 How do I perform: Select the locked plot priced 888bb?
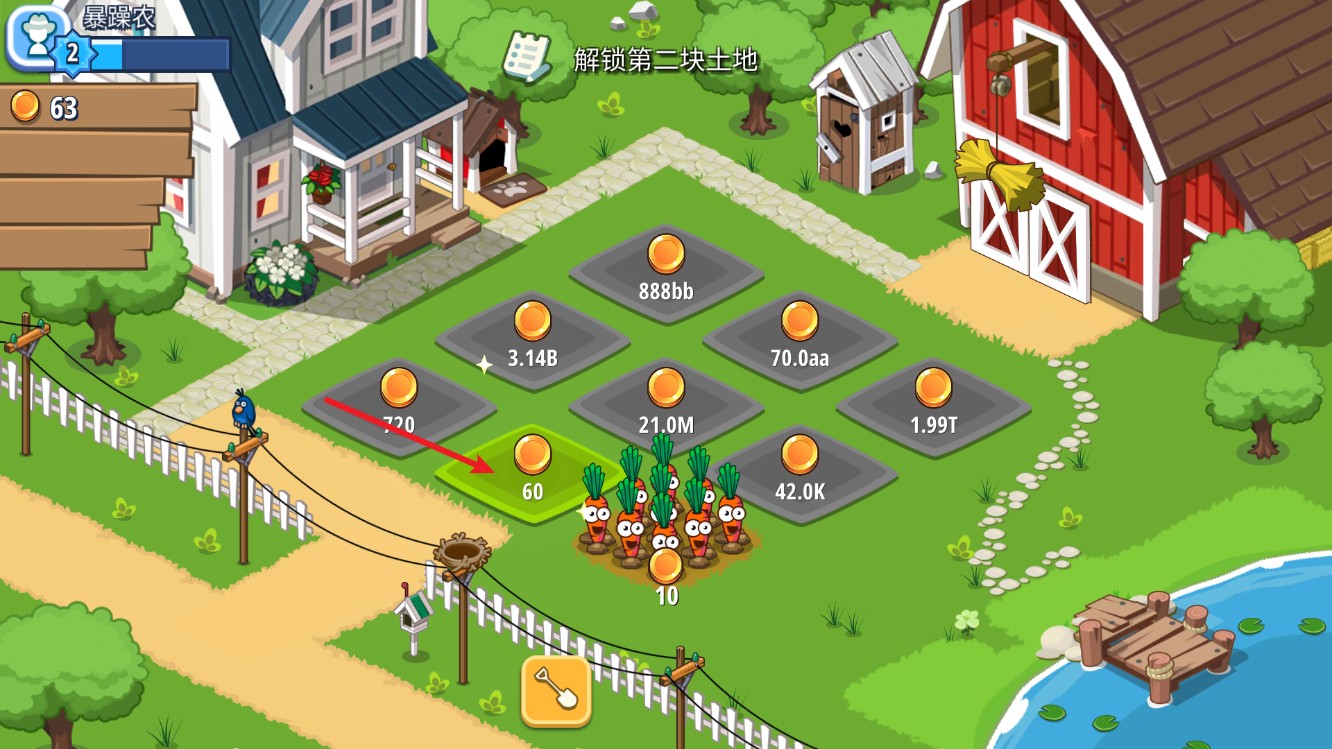(x=666, y=270)
